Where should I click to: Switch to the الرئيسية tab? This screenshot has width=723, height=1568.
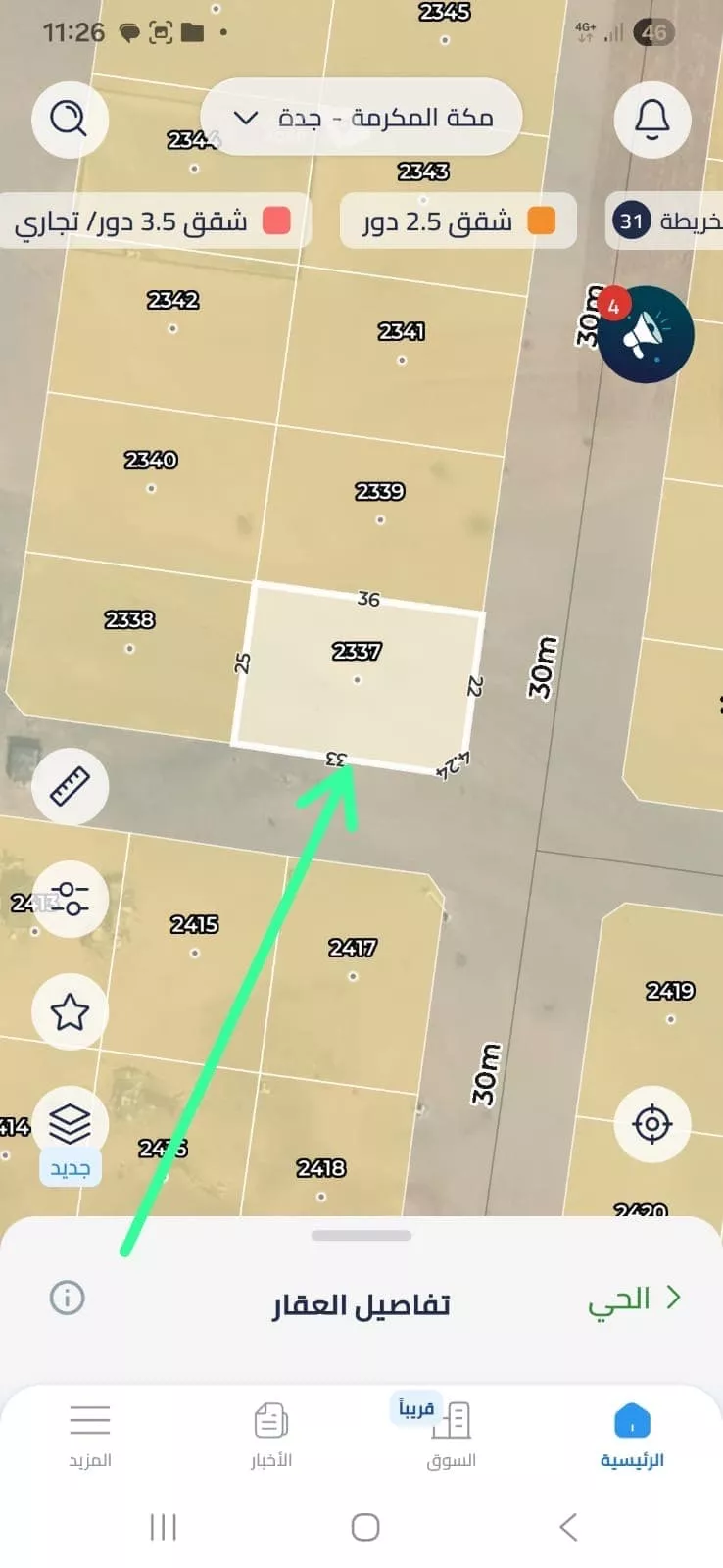coord(632,1435)
